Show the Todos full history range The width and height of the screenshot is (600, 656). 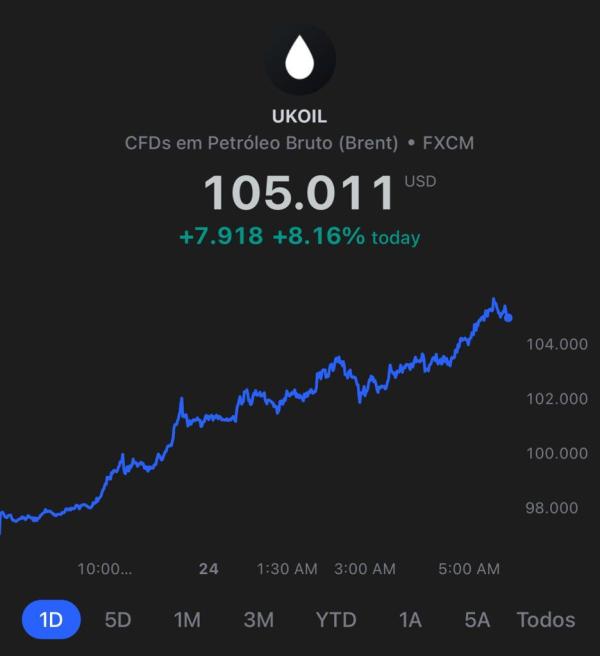coord(546,620)
